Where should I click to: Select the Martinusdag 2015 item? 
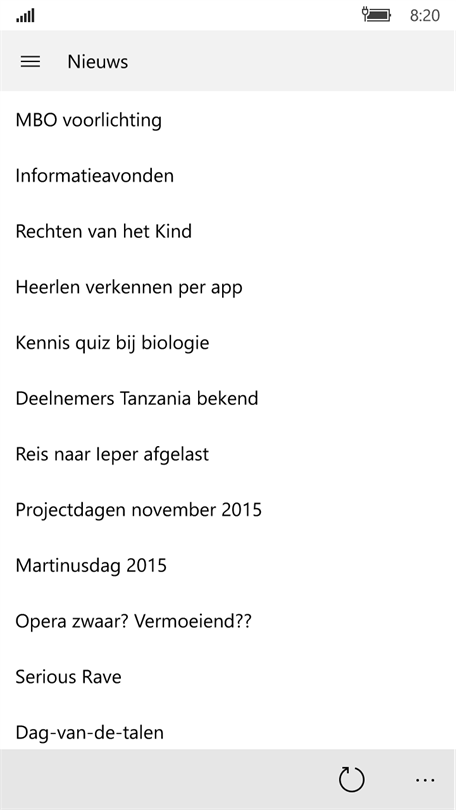click(x=228, y=567)
